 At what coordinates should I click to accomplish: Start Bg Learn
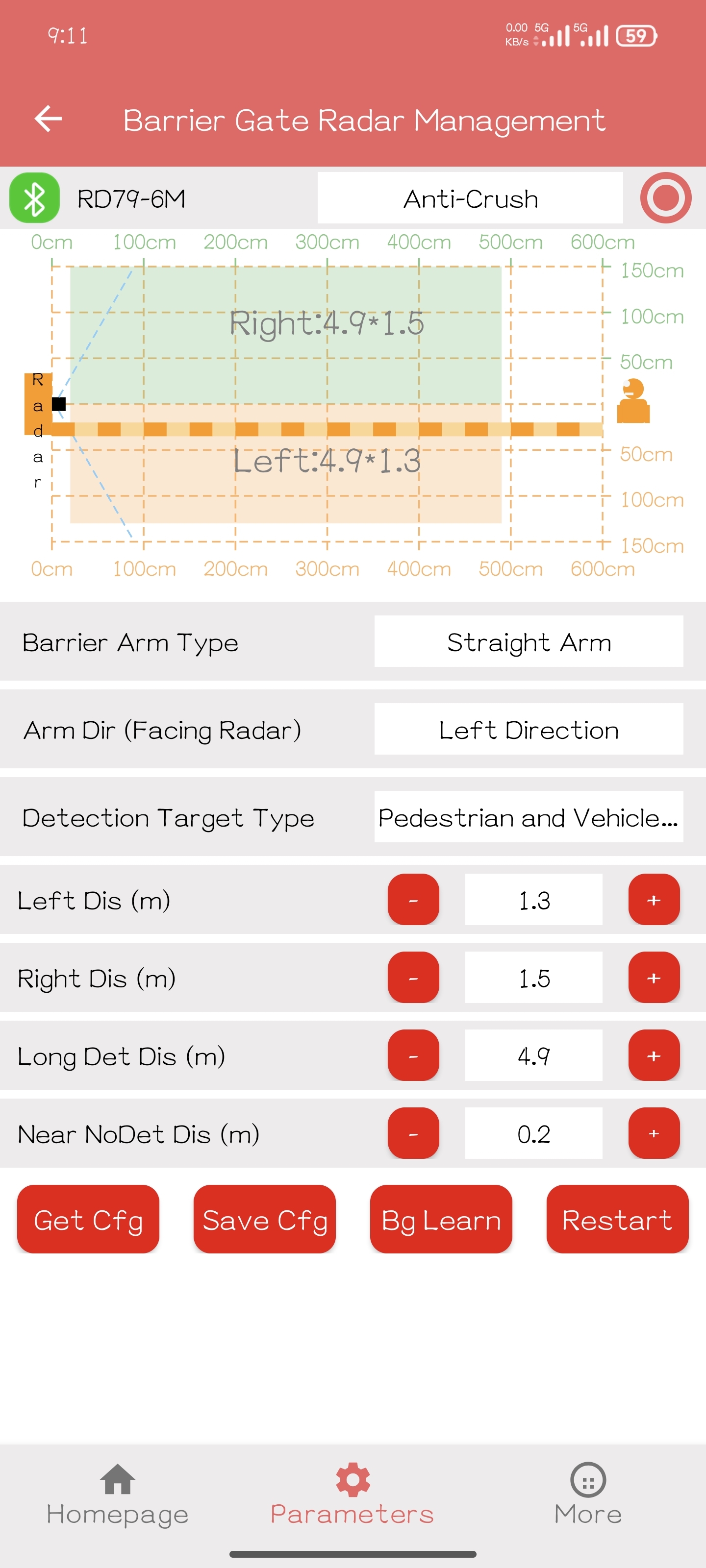pyautogui.click(x=441, y=1219)
